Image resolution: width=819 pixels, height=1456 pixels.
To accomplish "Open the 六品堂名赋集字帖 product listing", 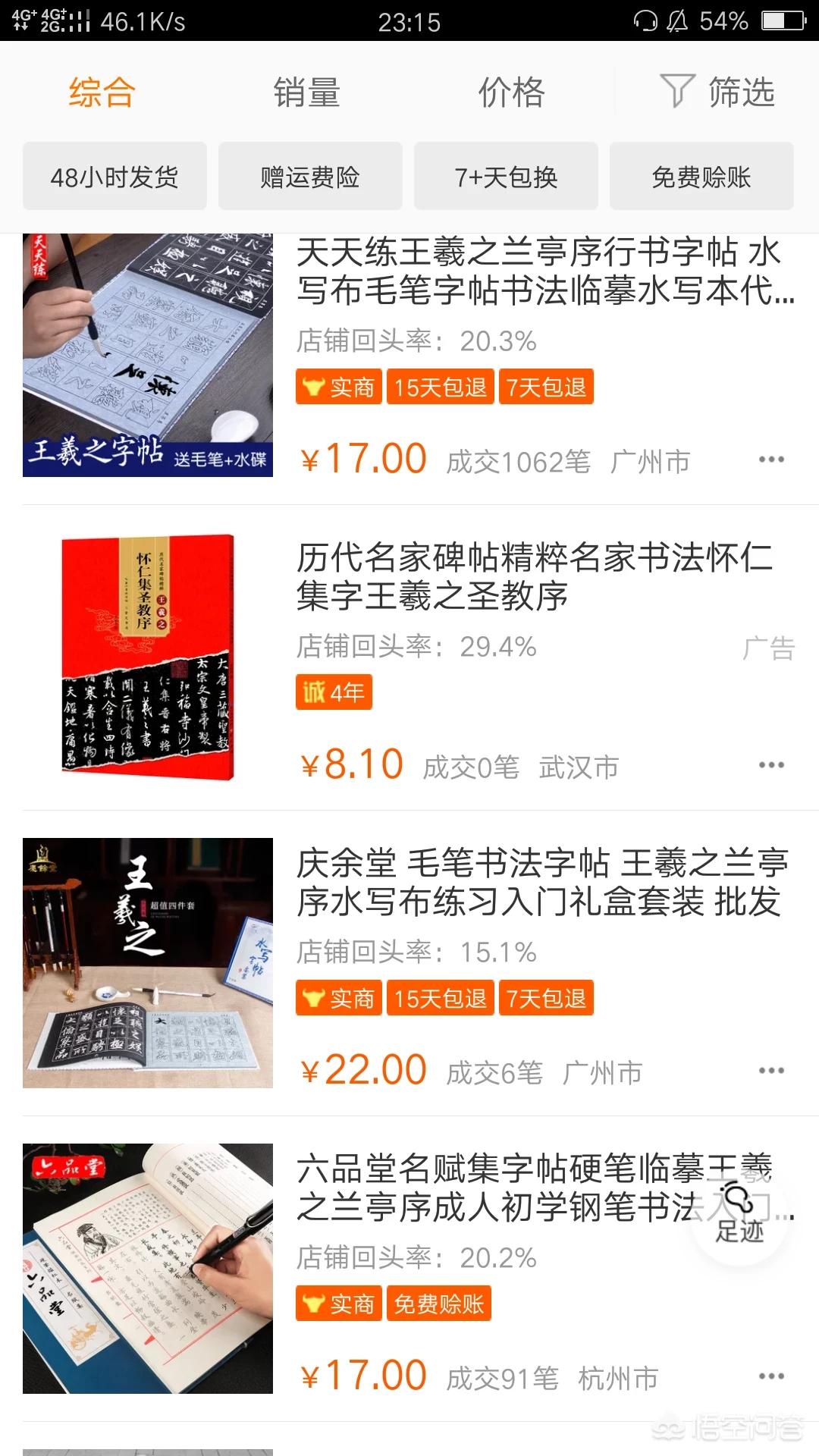I will coord(493,1188).
